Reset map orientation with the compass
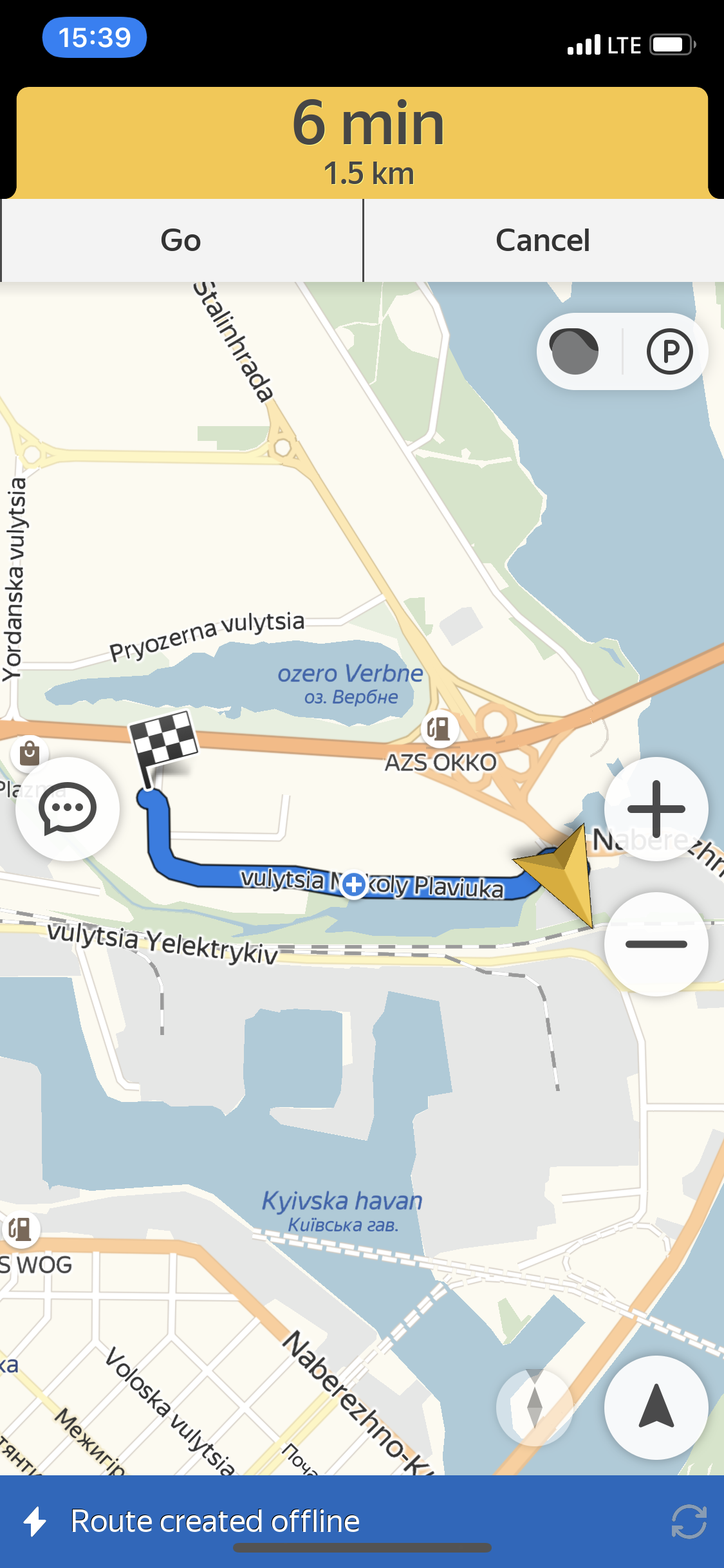 (x=534, y=1408)
